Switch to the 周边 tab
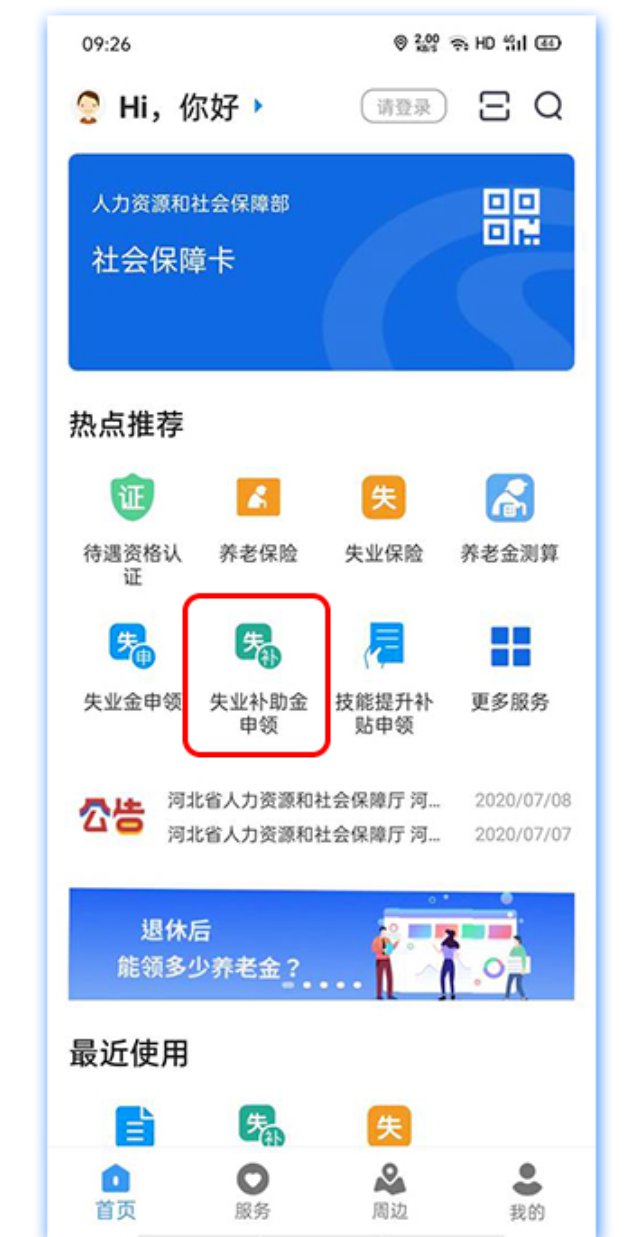This screenshot has width=629, height=1237. 389,1192
